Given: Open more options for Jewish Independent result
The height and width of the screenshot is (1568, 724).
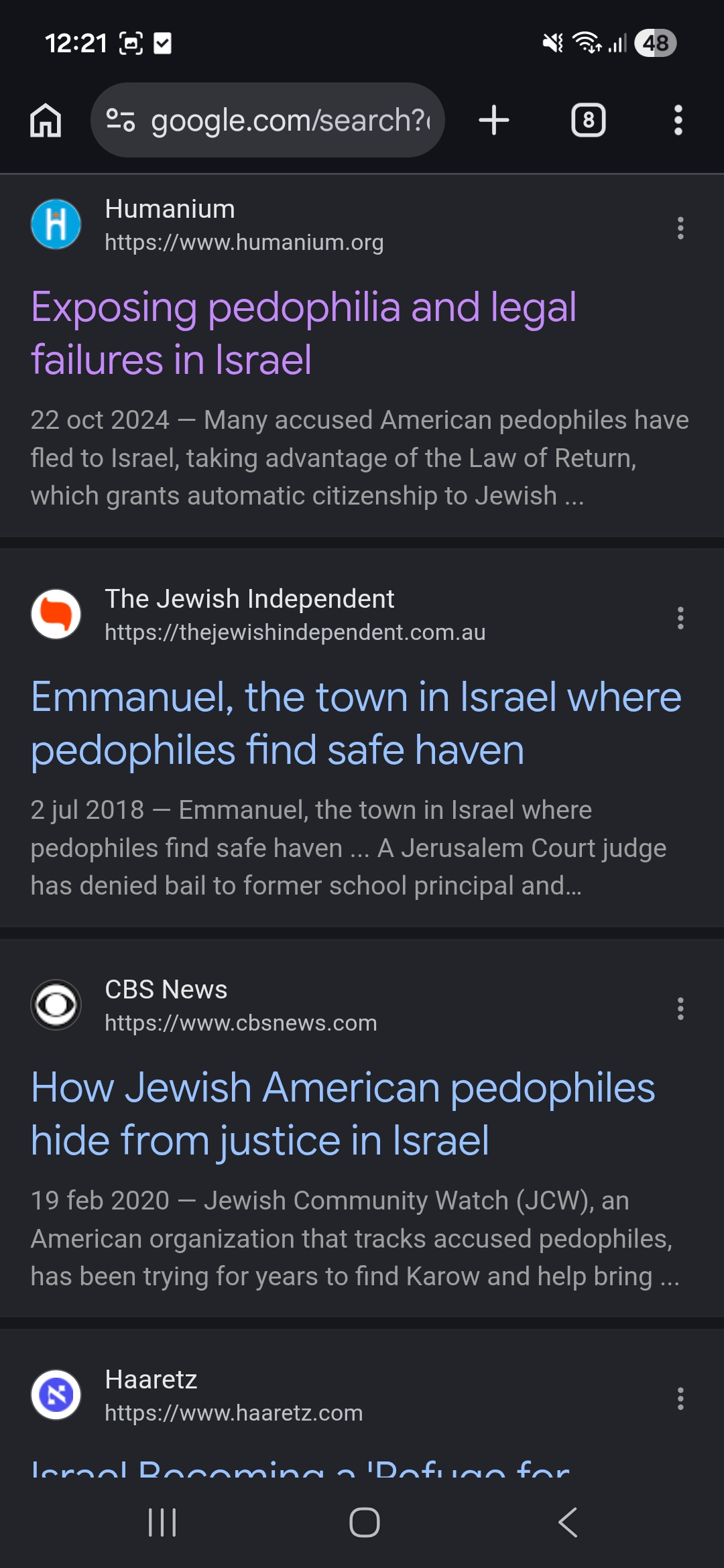Looking at the screenshot, I should (x=680, y=618).
